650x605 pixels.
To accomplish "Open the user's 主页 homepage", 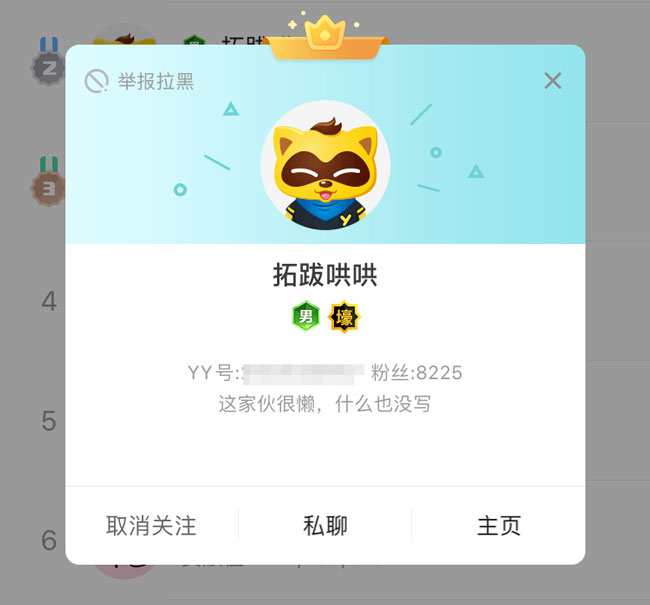I will click(x=498, y=526).
